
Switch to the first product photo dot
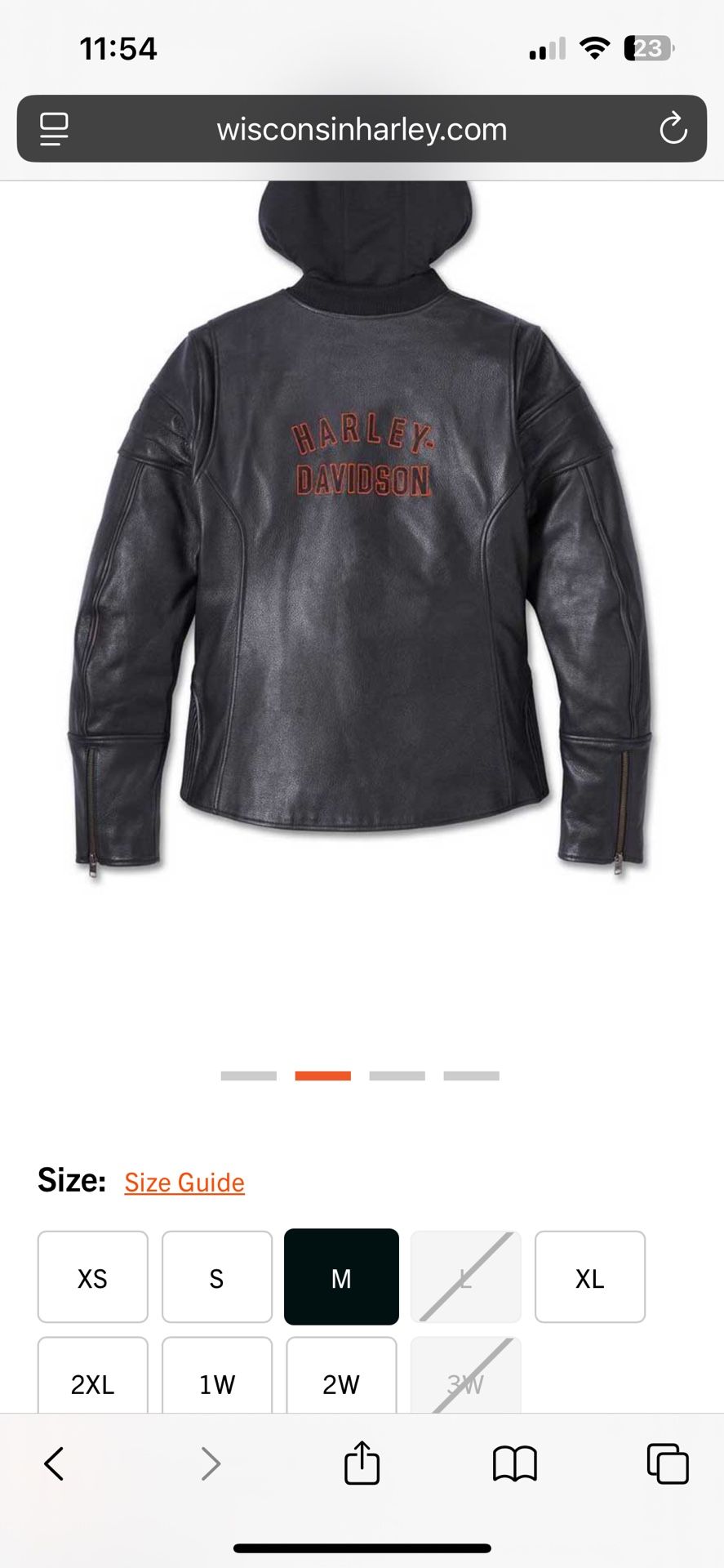248,1076
